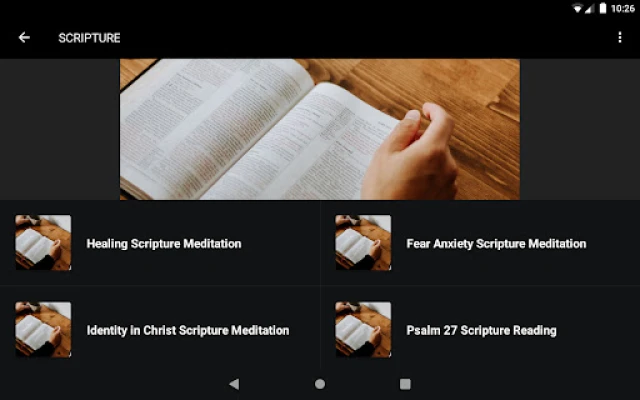Play Psalm 27 Scripture Reading
This screenshot has height=400, width=640.
(x=481, y=330)
